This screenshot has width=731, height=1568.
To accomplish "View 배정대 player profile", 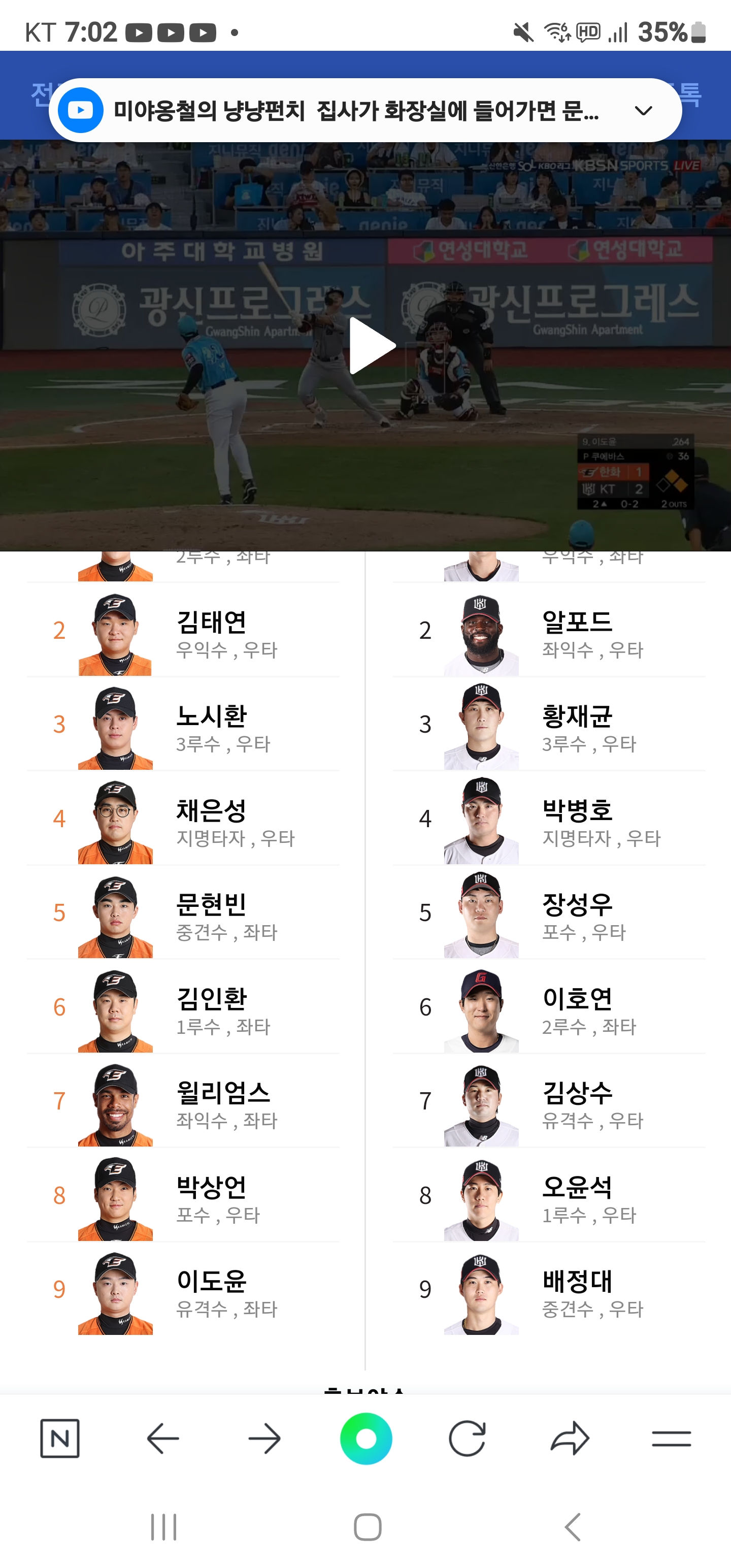I will 576,1282.
